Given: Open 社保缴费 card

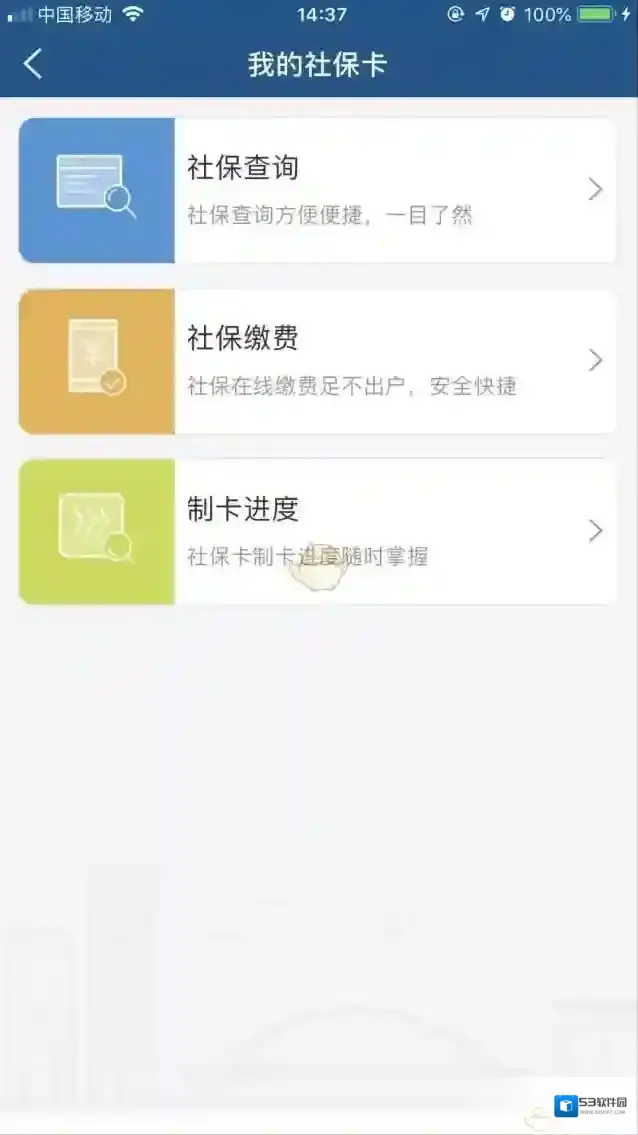Looking at the screenshot, I should [x=317, y=361].
